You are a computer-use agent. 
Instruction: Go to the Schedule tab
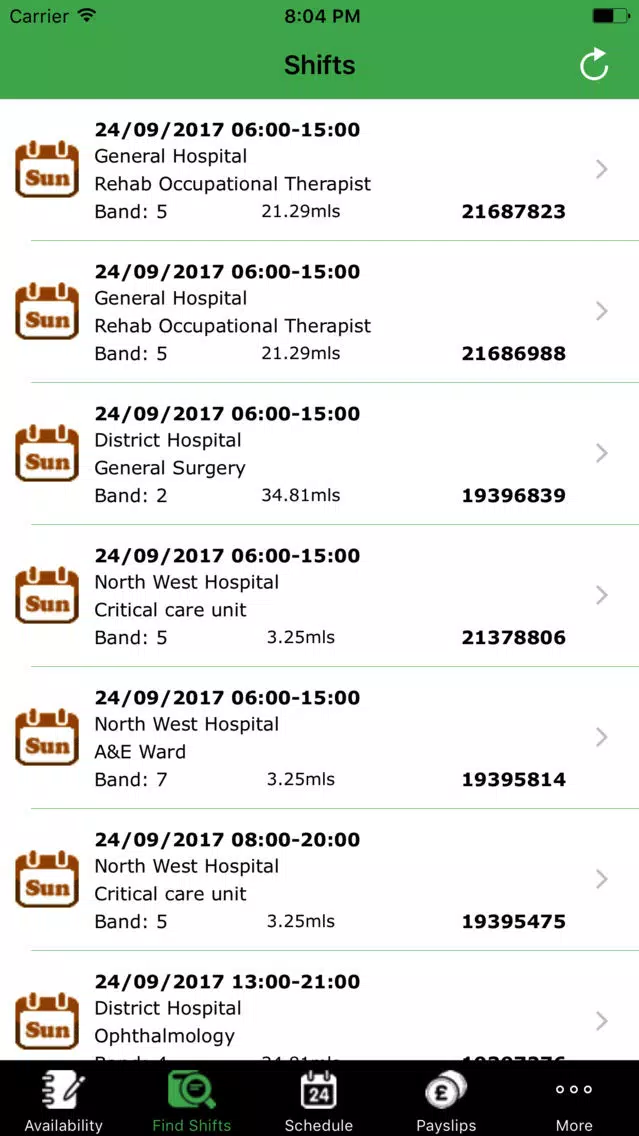(319, 1099)
